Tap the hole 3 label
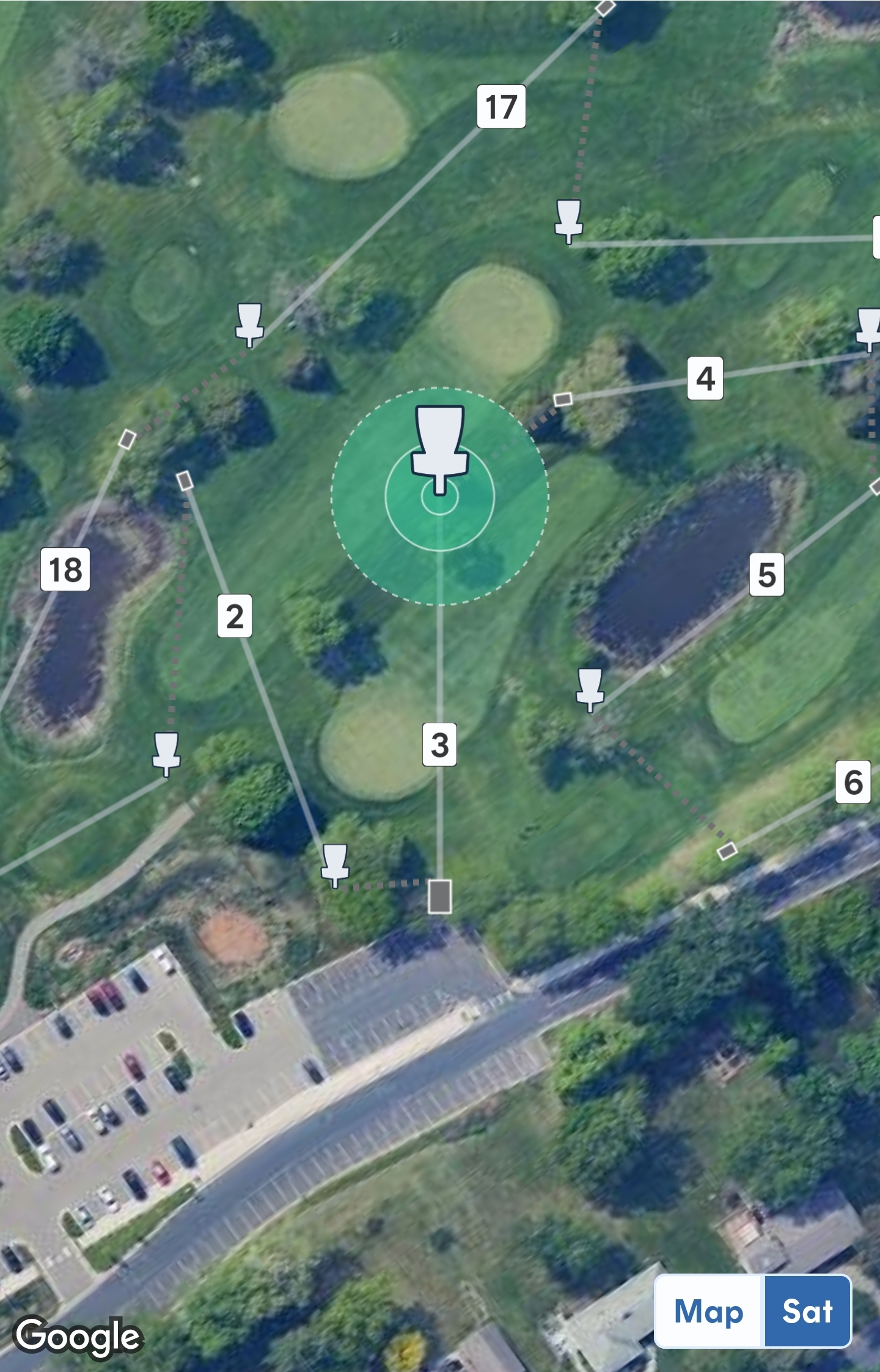Viewport: 880px width, 1372px height. pos(439,745)
